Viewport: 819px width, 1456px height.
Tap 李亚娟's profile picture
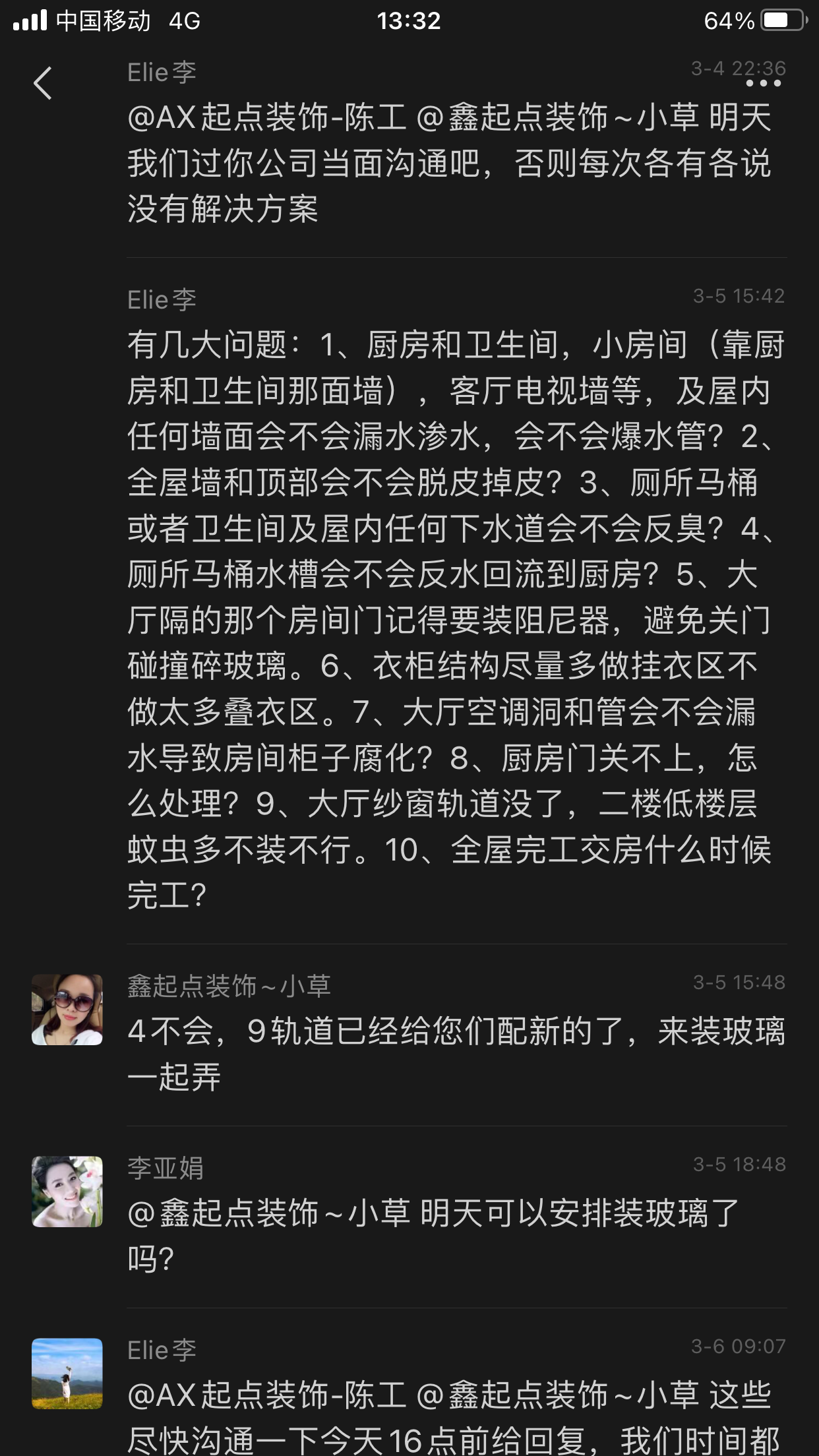click(x=67, y=1192)
